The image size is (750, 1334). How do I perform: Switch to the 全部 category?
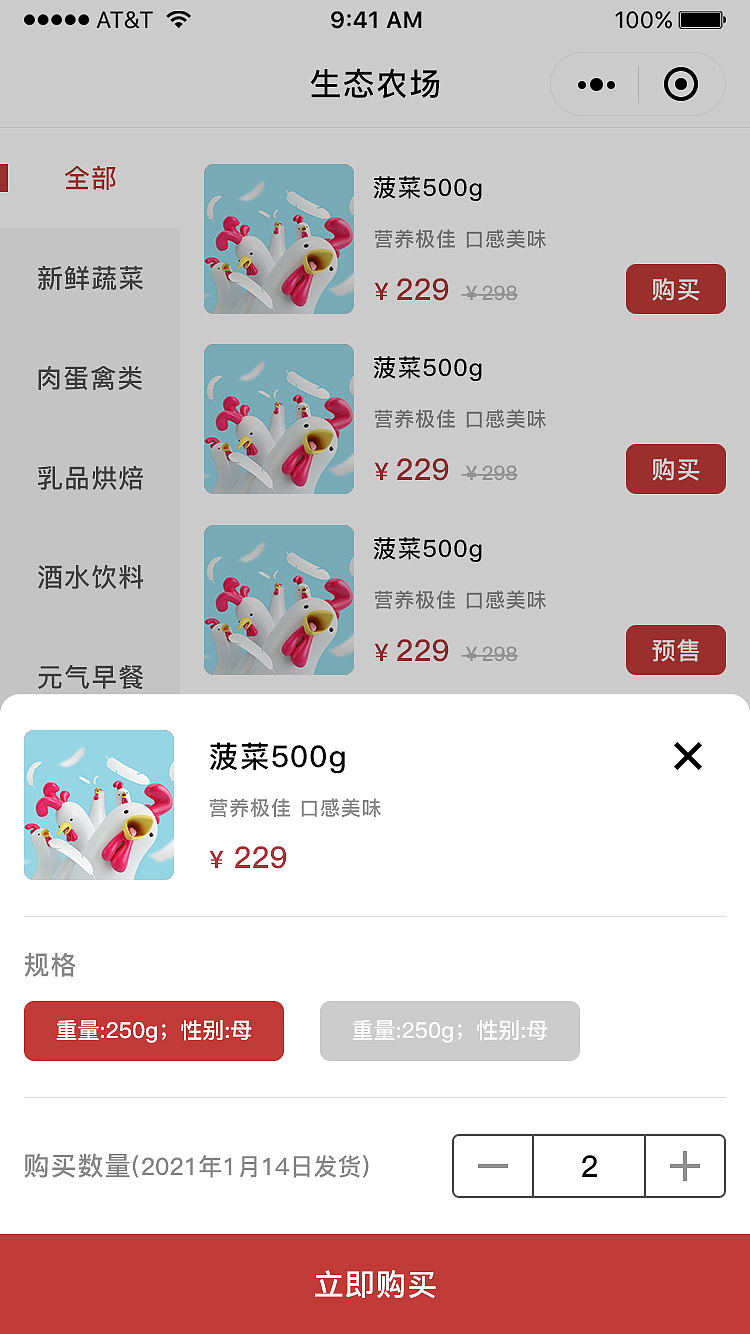tap(90, 177)
